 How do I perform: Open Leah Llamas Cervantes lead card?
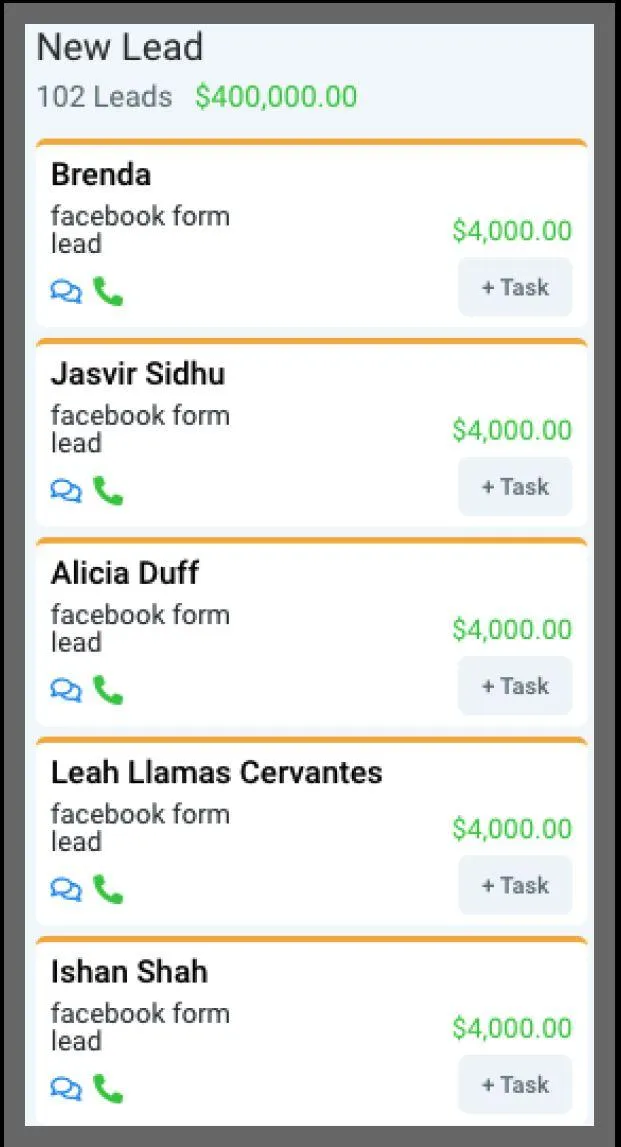pos(311,831)
